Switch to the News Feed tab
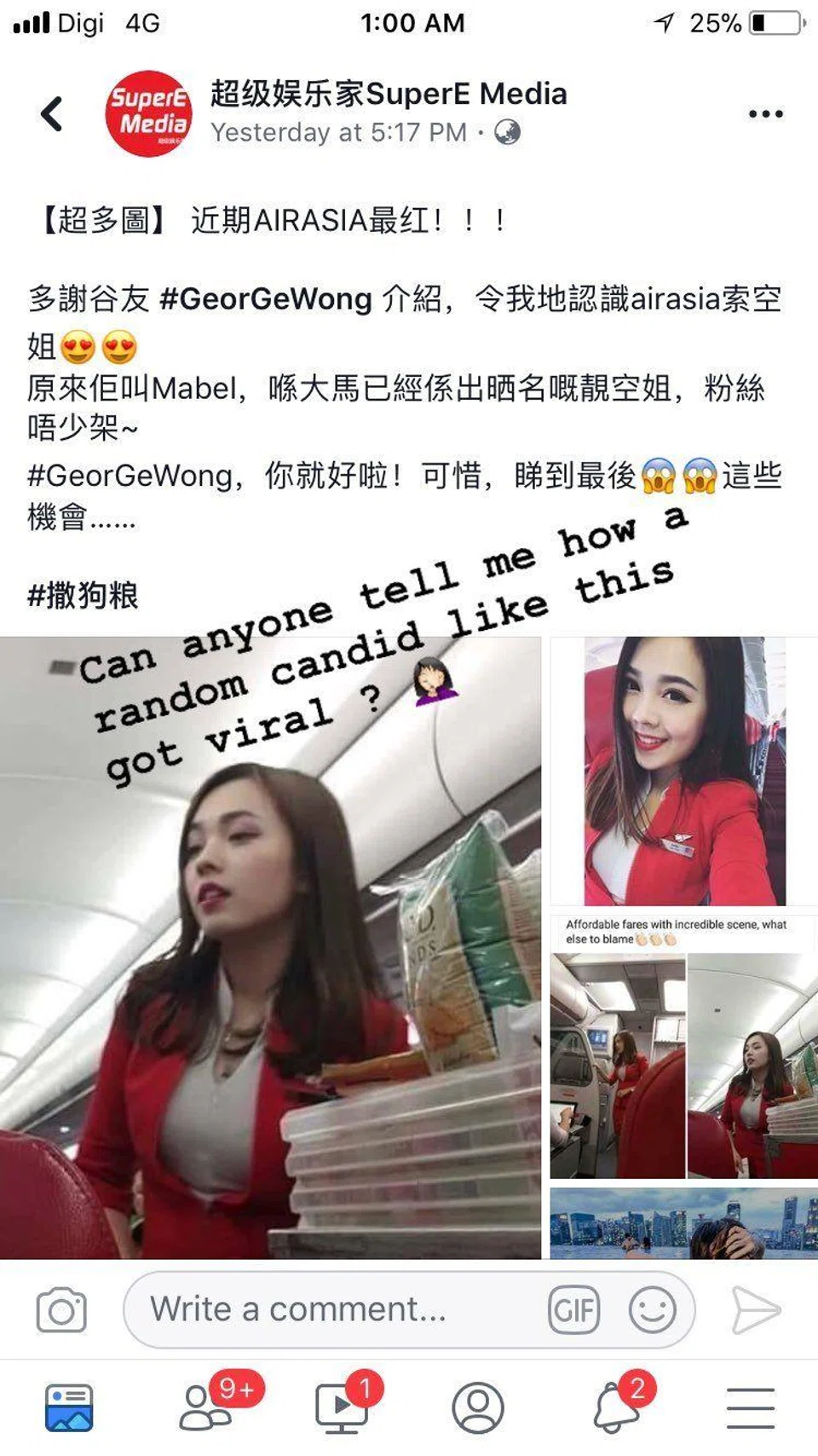Screen dimensions: 818x1456 tap(69, 1407)
